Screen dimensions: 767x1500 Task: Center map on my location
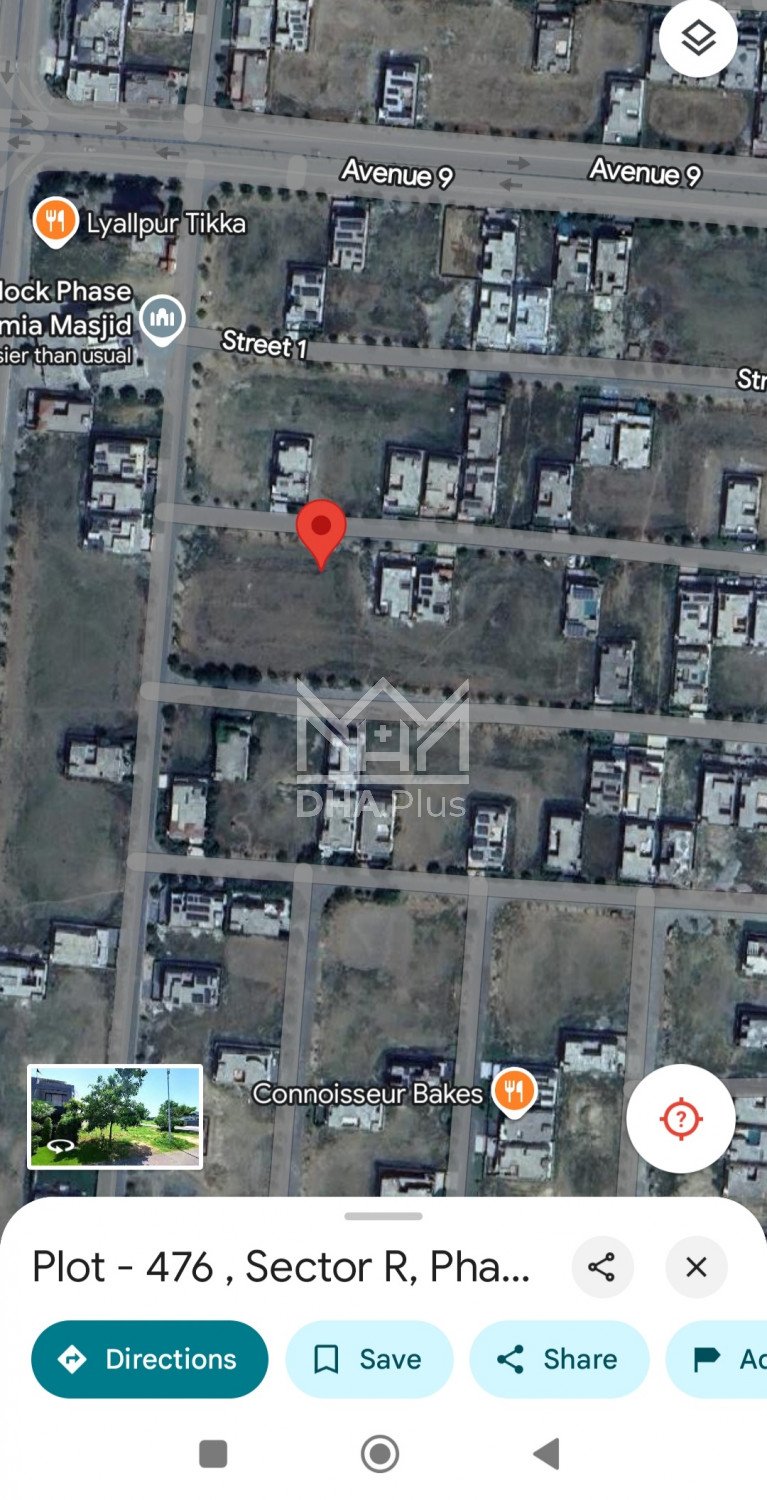pyautogui.click(x=681, y=1119)
